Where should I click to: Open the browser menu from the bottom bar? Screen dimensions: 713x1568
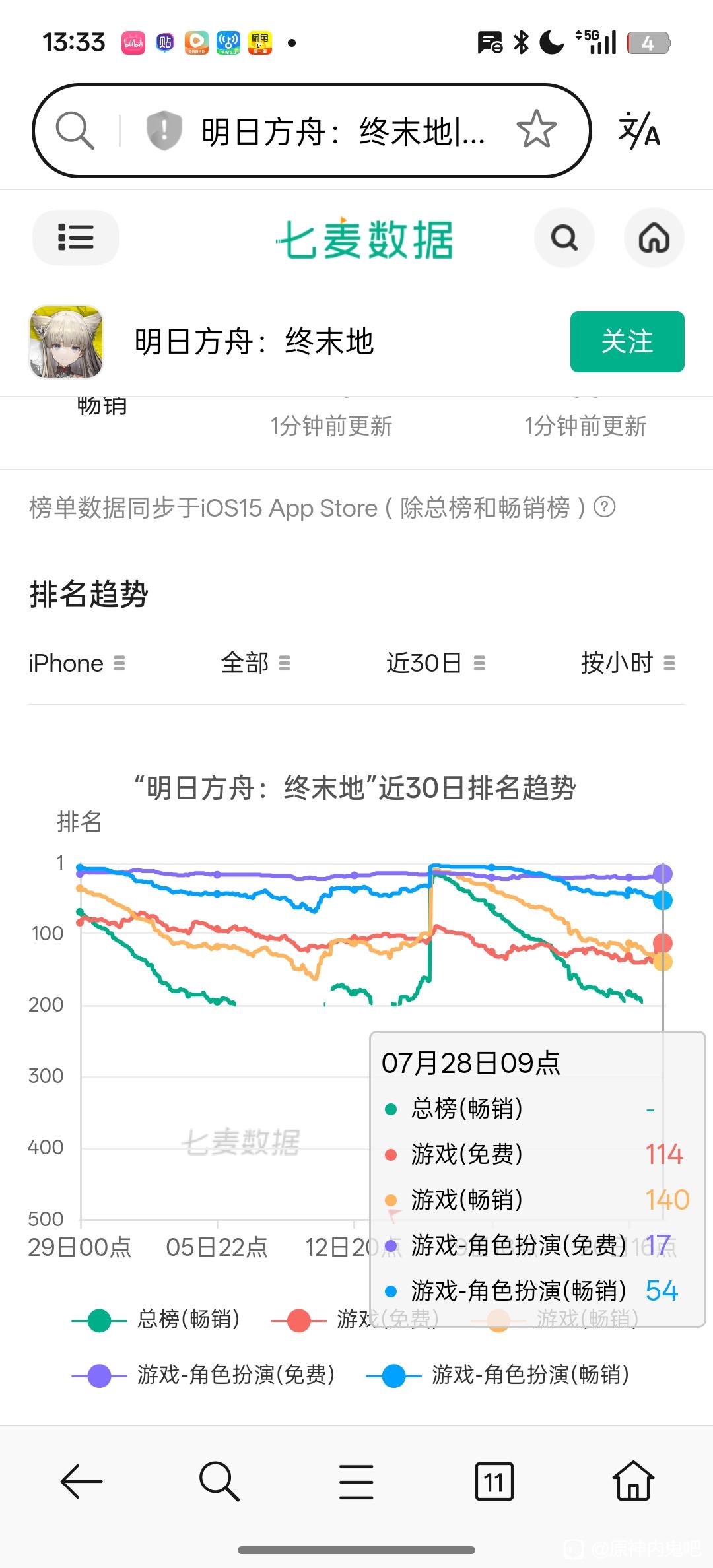click(356, 1482)
